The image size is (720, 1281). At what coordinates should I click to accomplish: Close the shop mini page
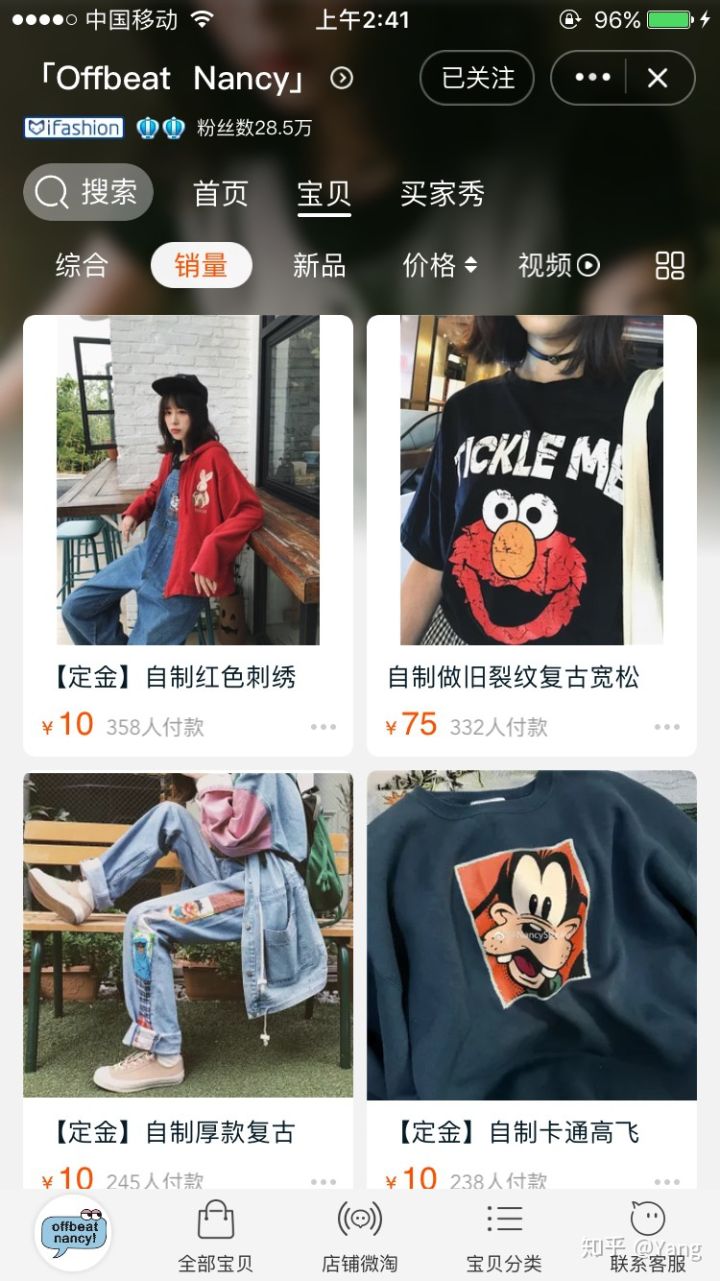click(x=657, y=78)
